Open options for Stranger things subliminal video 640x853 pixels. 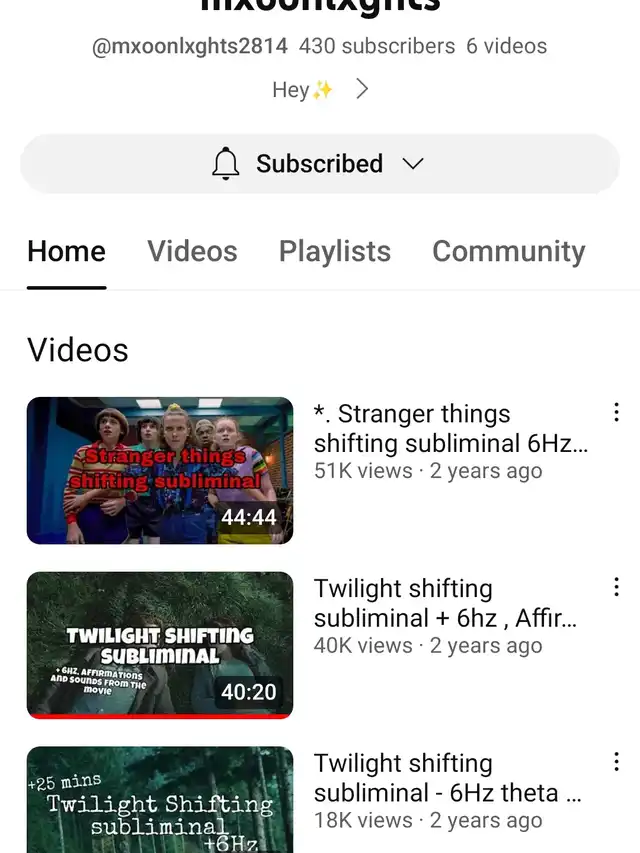coord(616,412)
